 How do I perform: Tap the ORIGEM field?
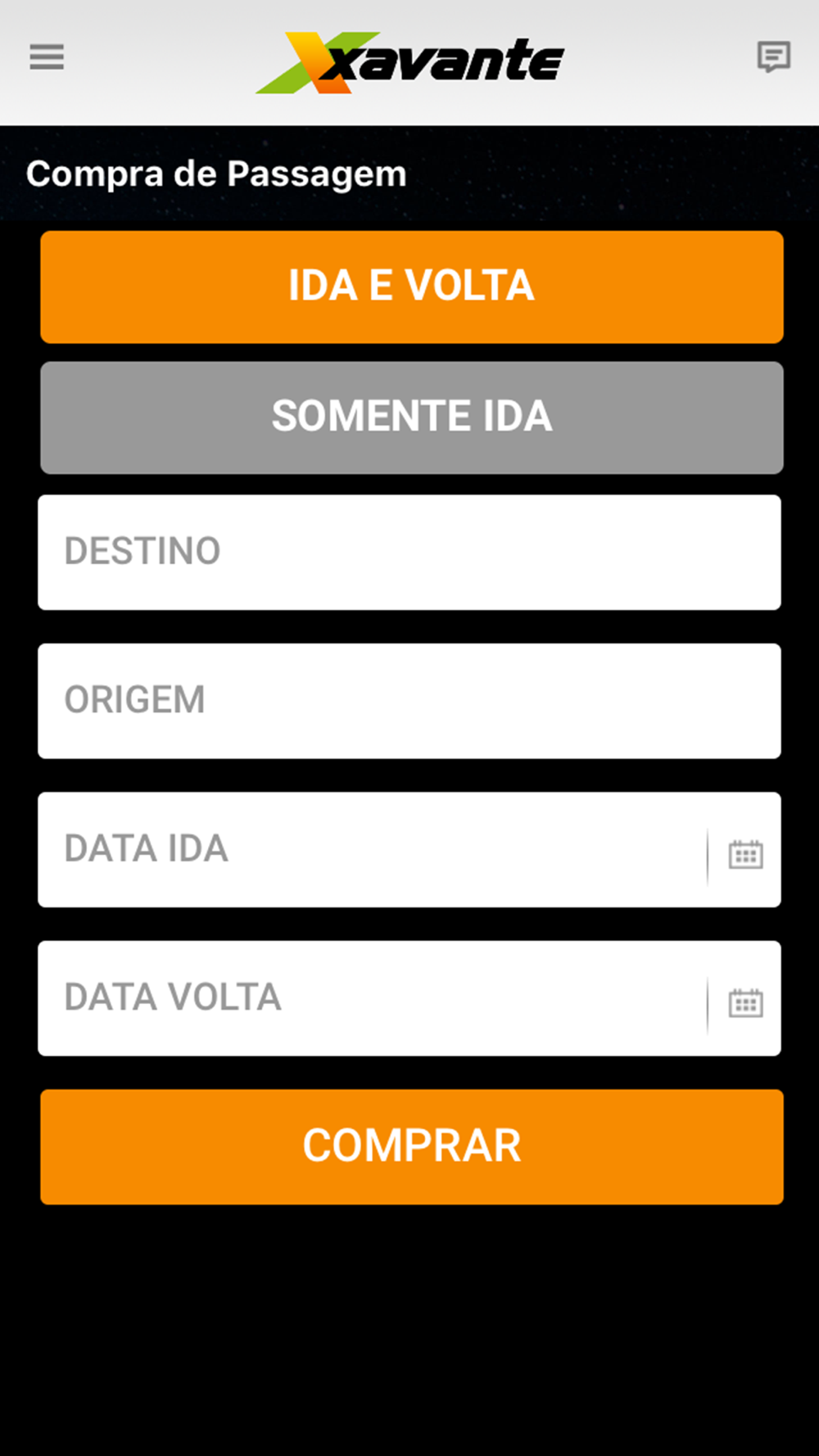pos(409,701)
